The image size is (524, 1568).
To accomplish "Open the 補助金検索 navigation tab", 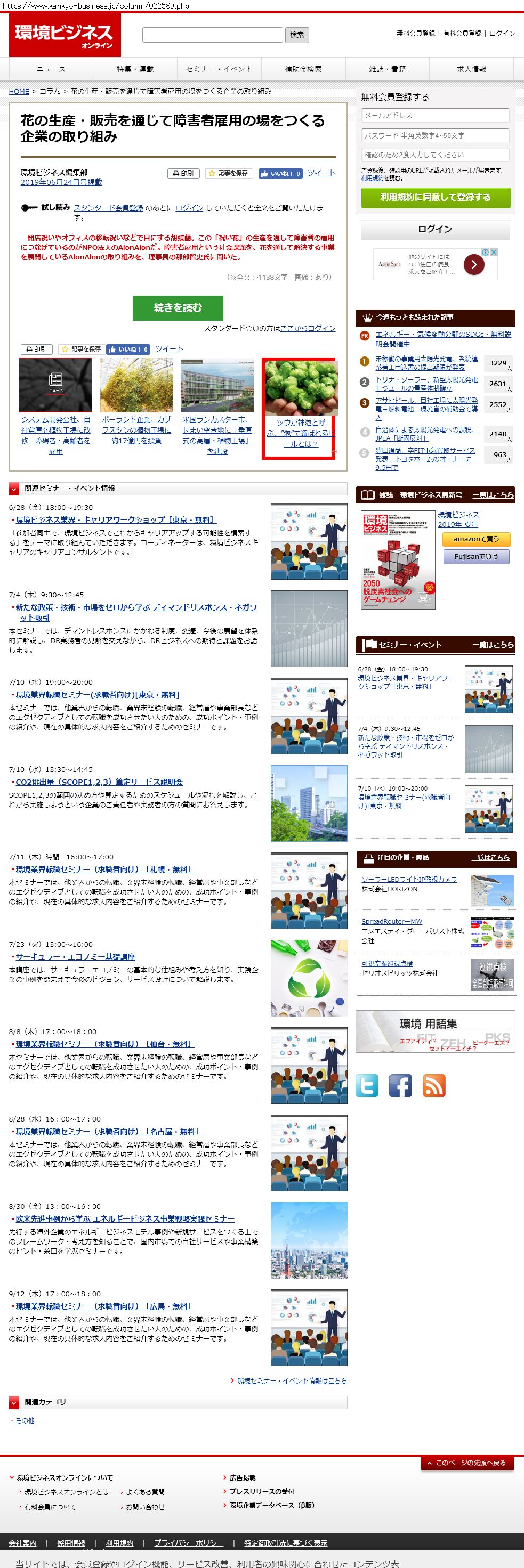I will [x=303, y=69].
